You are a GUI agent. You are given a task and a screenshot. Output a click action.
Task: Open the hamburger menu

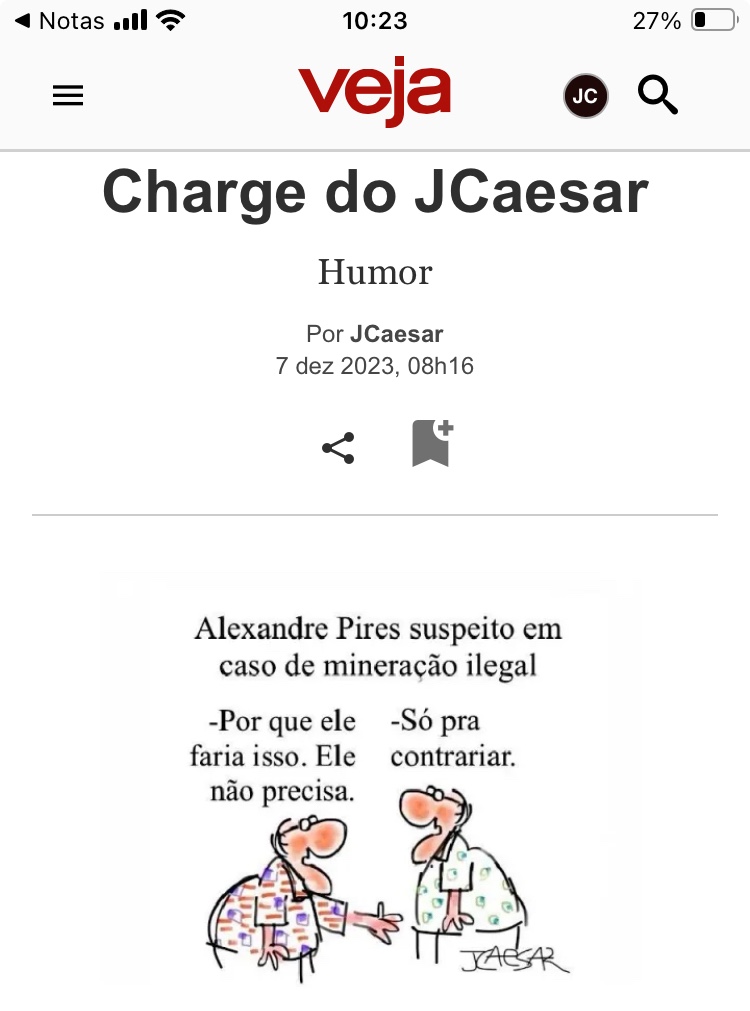pyautogui.click(x=68, y=96)
